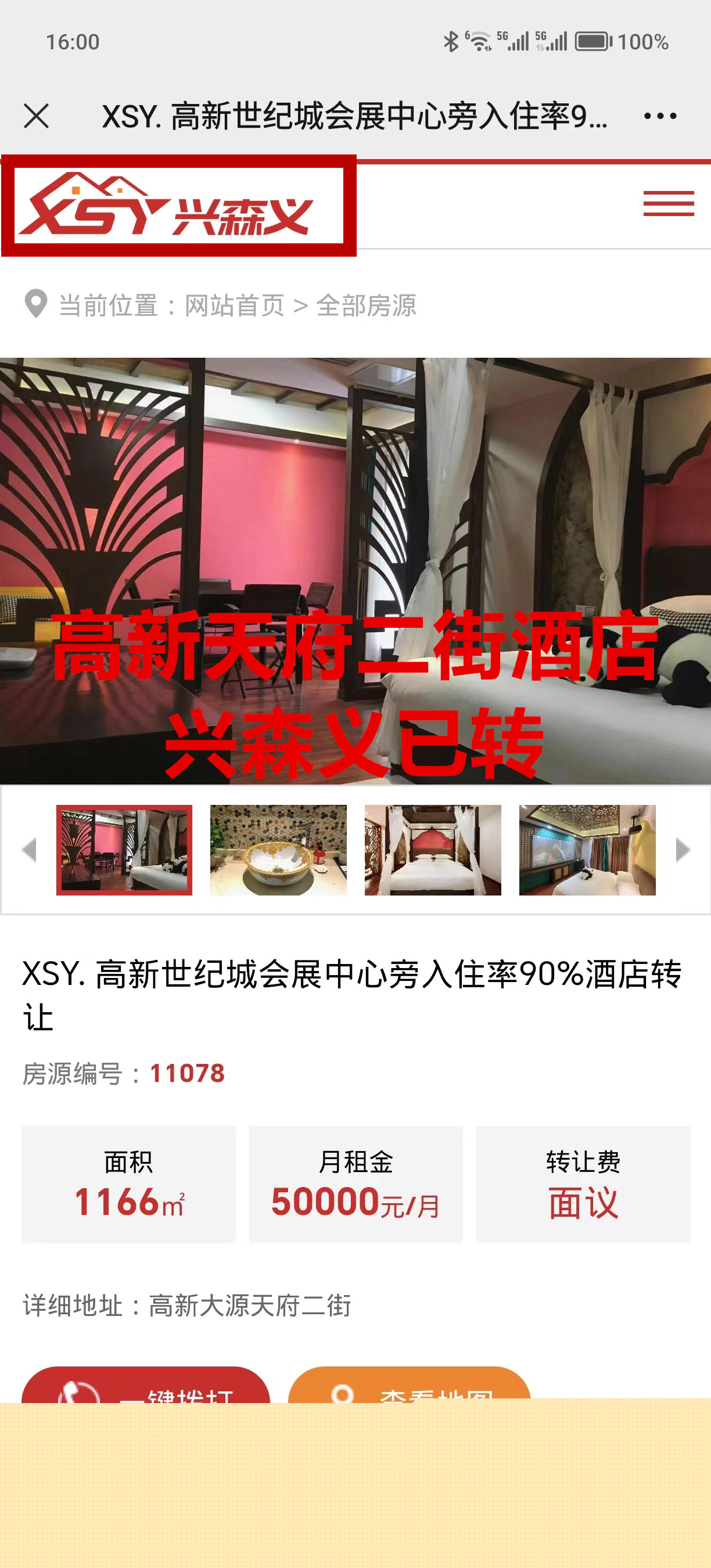Select the red wall room thumbnail
The image size is (711, 1568).
tap(124, 850)
